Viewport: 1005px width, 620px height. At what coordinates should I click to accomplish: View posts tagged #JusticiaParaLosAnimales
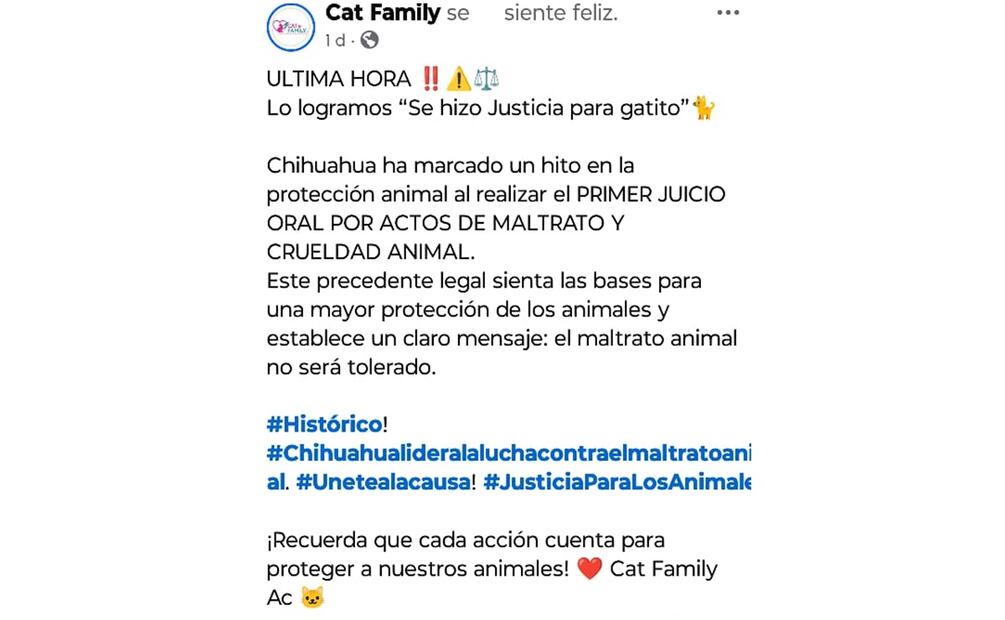pyautogui.click(x=616, y=482)
